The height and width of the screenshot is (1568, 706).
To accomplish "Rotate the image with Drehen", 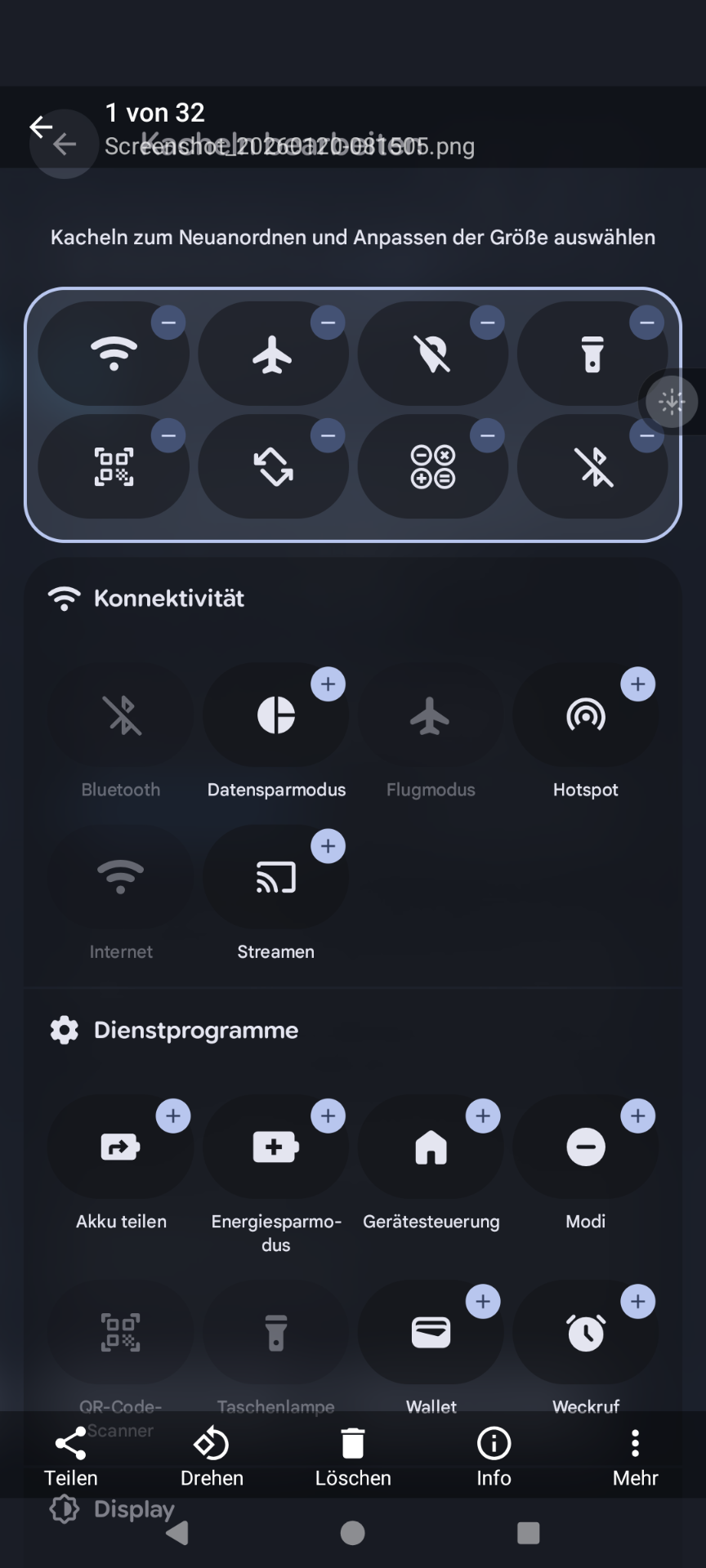I will [212, 1457].
